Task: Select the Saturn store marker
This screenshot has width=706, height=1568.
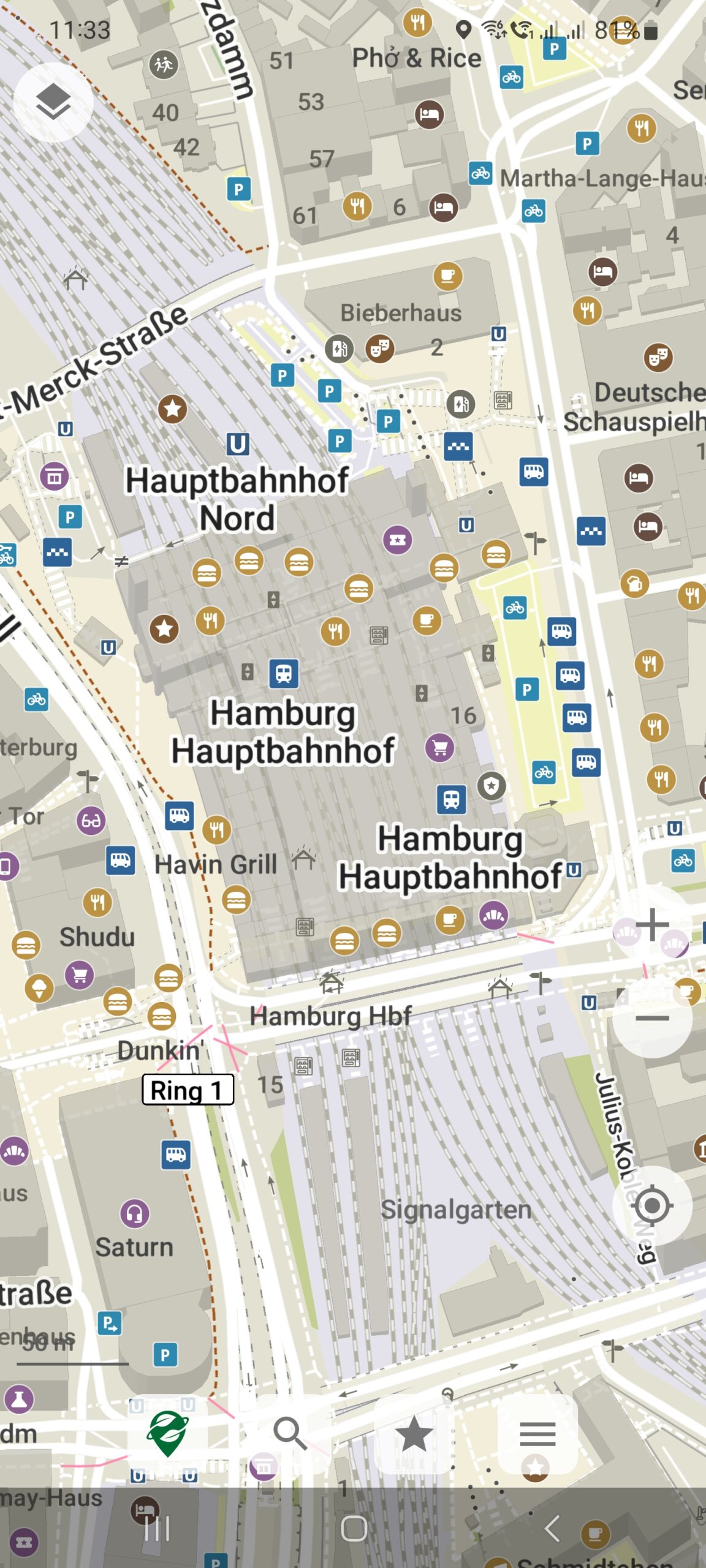Action: [x=135, y=1213]
